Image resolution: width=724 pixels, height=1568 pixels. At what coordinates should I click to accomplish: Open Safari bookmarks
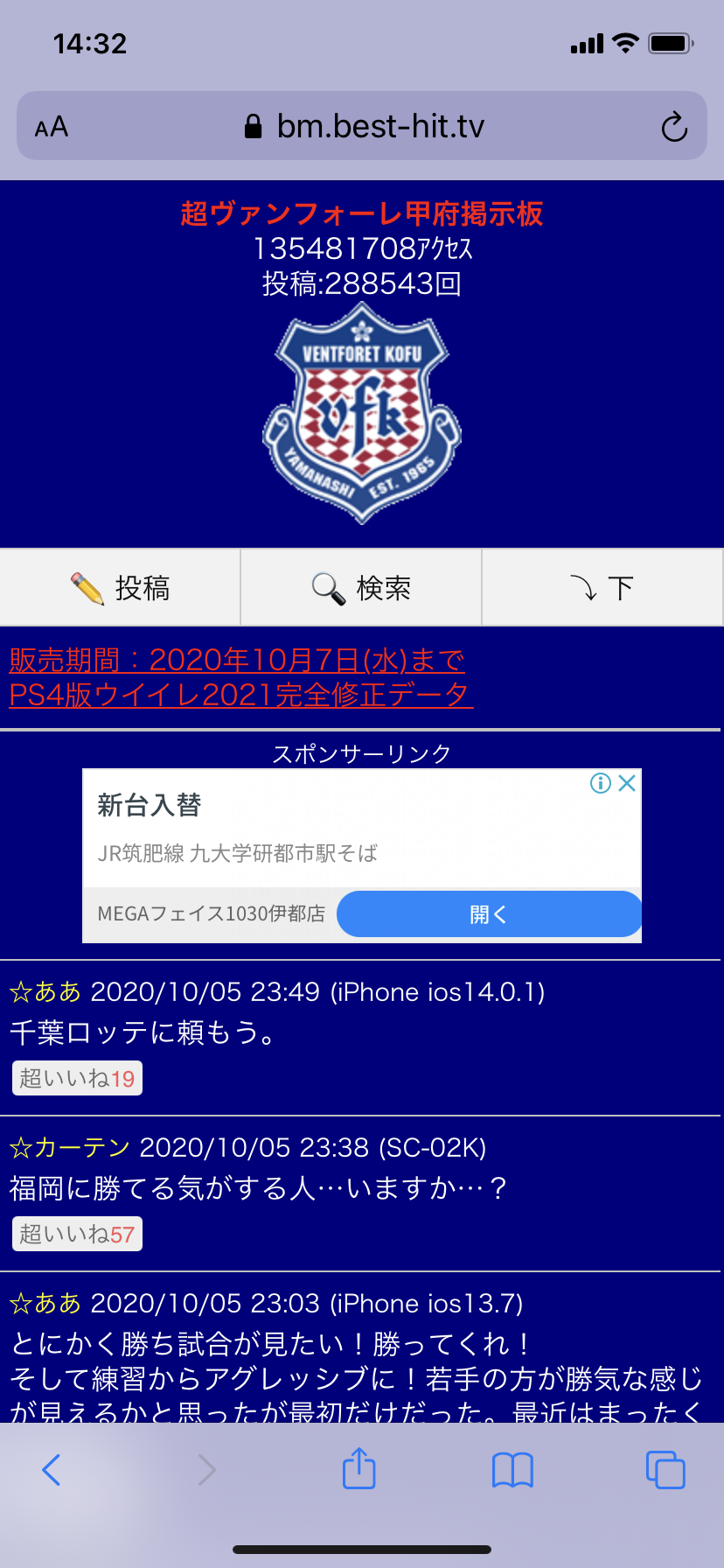click(512, 1469)
